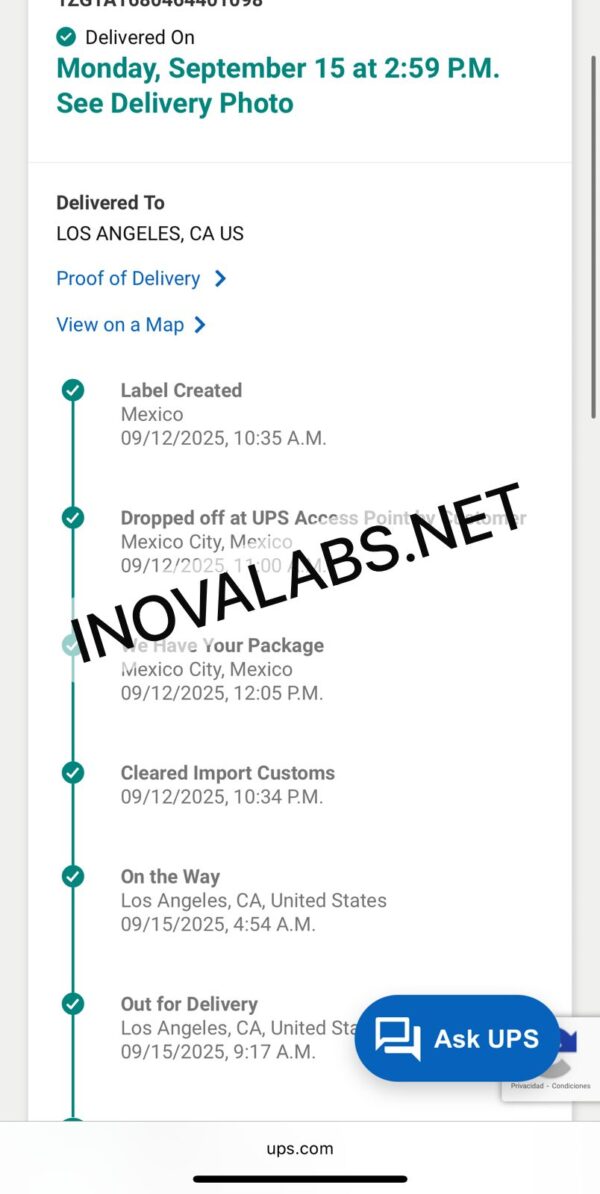The height and width of the screenshot is (1194, 600).
Task: Tap the ups.com address bar
Action: click(300, 1149)
